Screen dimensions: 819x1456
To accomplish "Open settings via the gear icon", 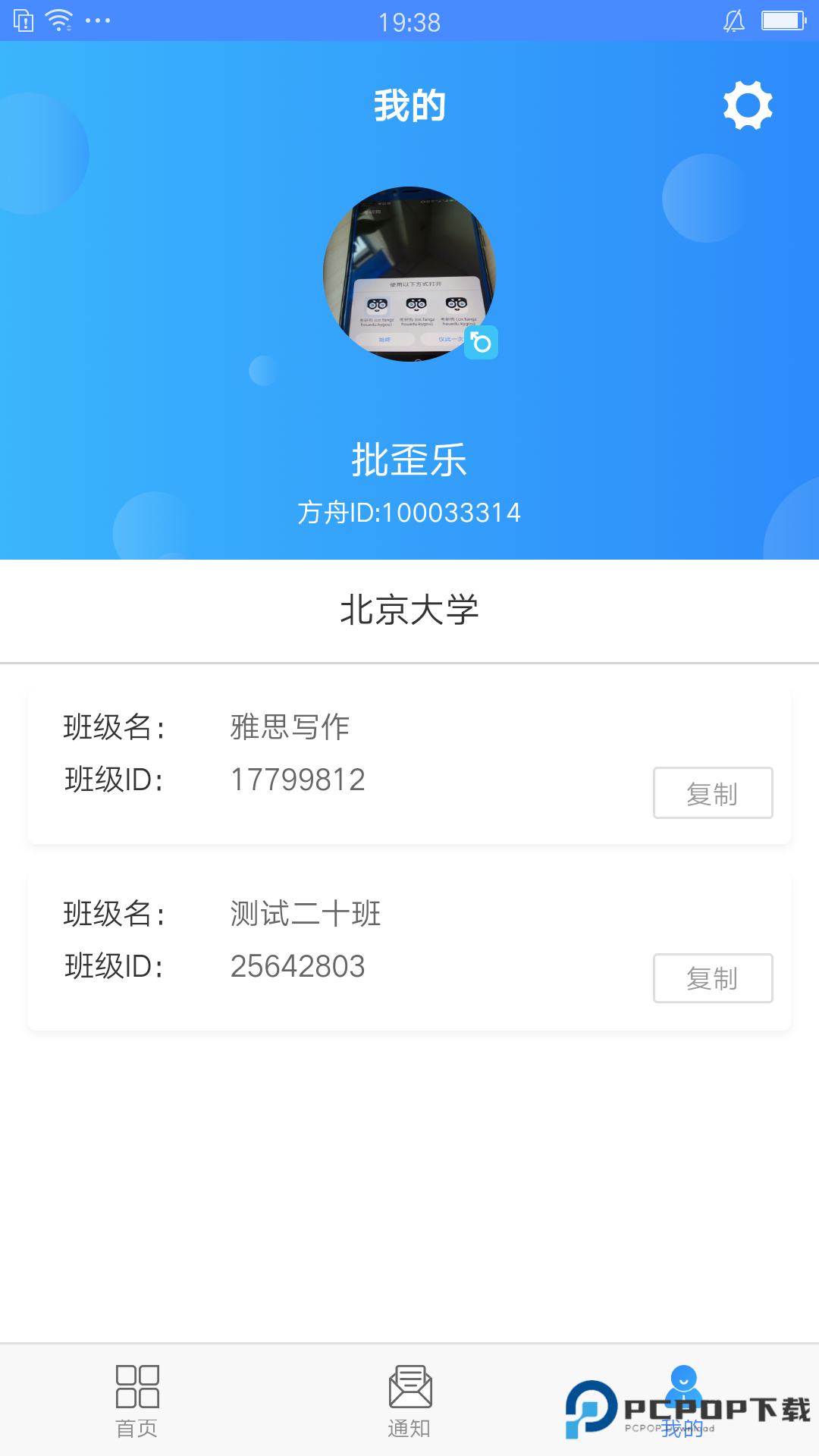I will (748, 105).
